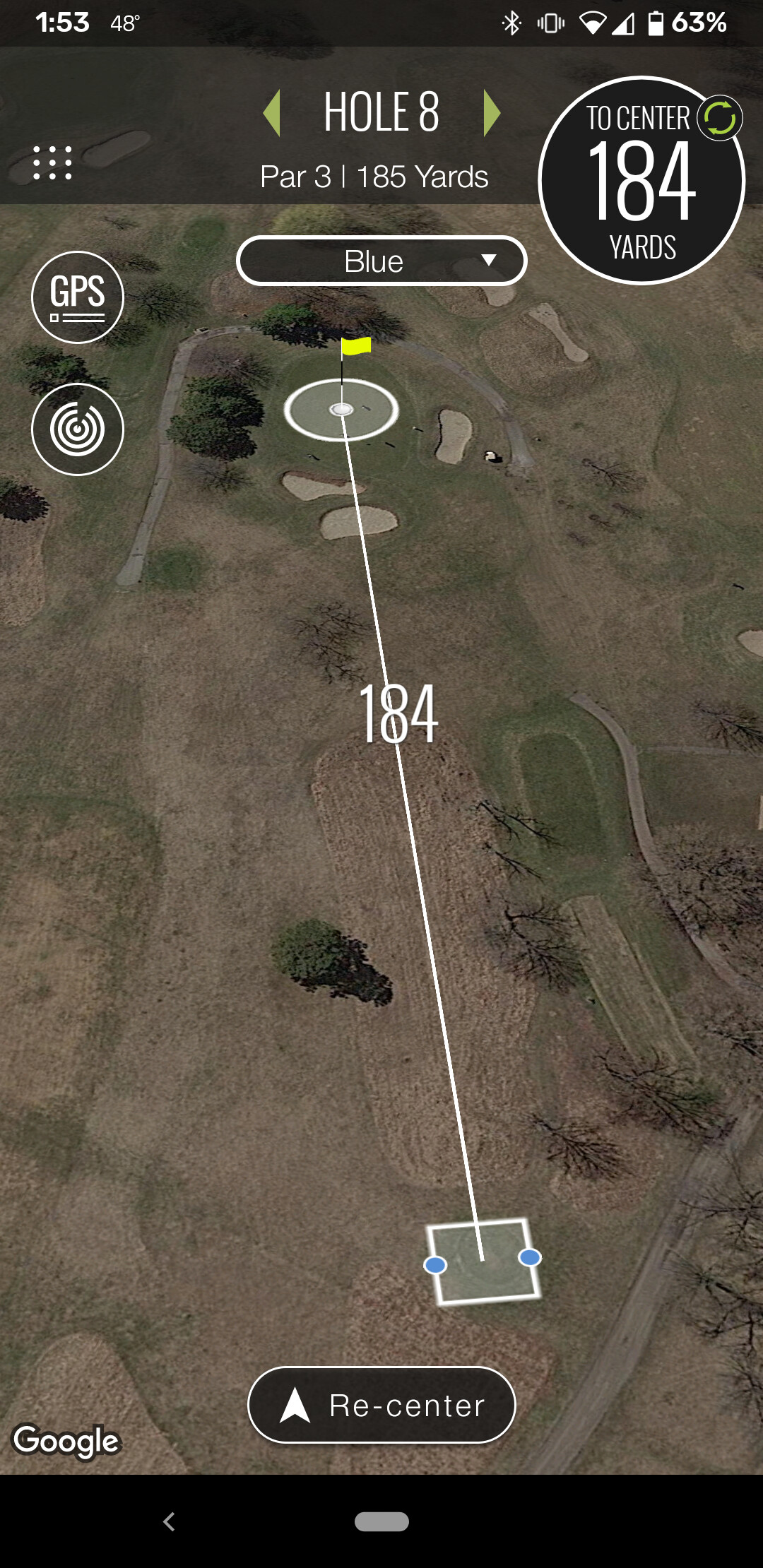The width and height of the screenshot is (763, 1568).
Task: Go back using the system back arrow
Action: pyautogui.click(x=169, y=1521)
